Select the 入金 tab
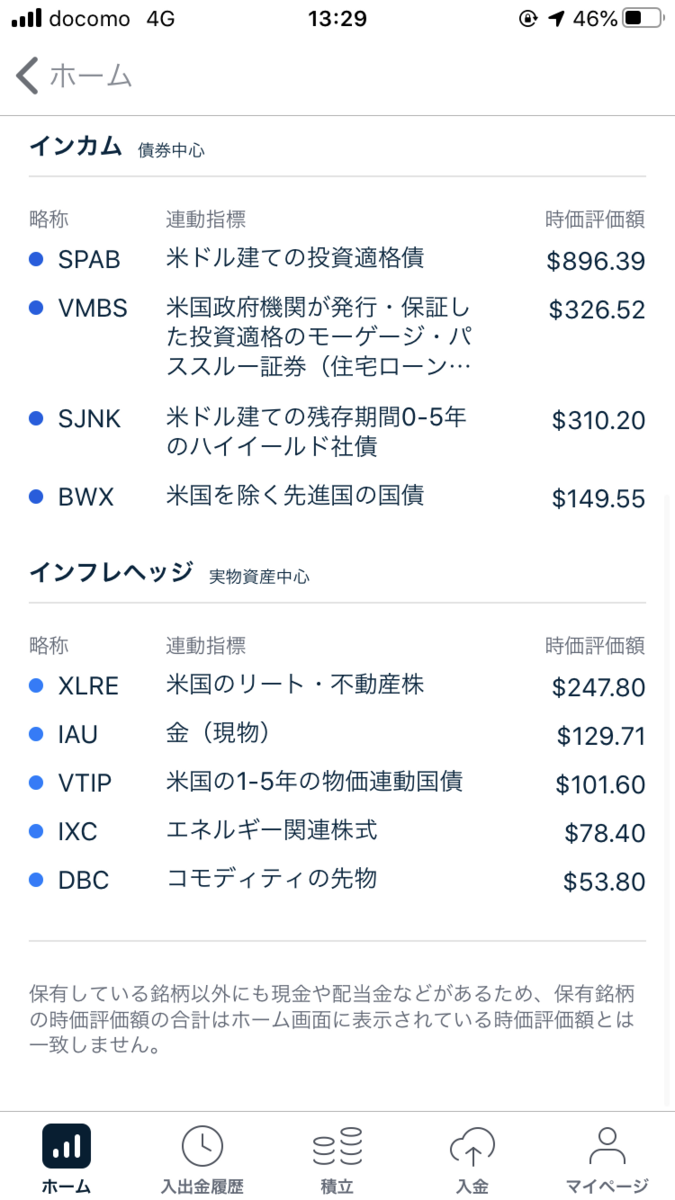Viewport: 675px width, 1200px height. [472, 1158]
